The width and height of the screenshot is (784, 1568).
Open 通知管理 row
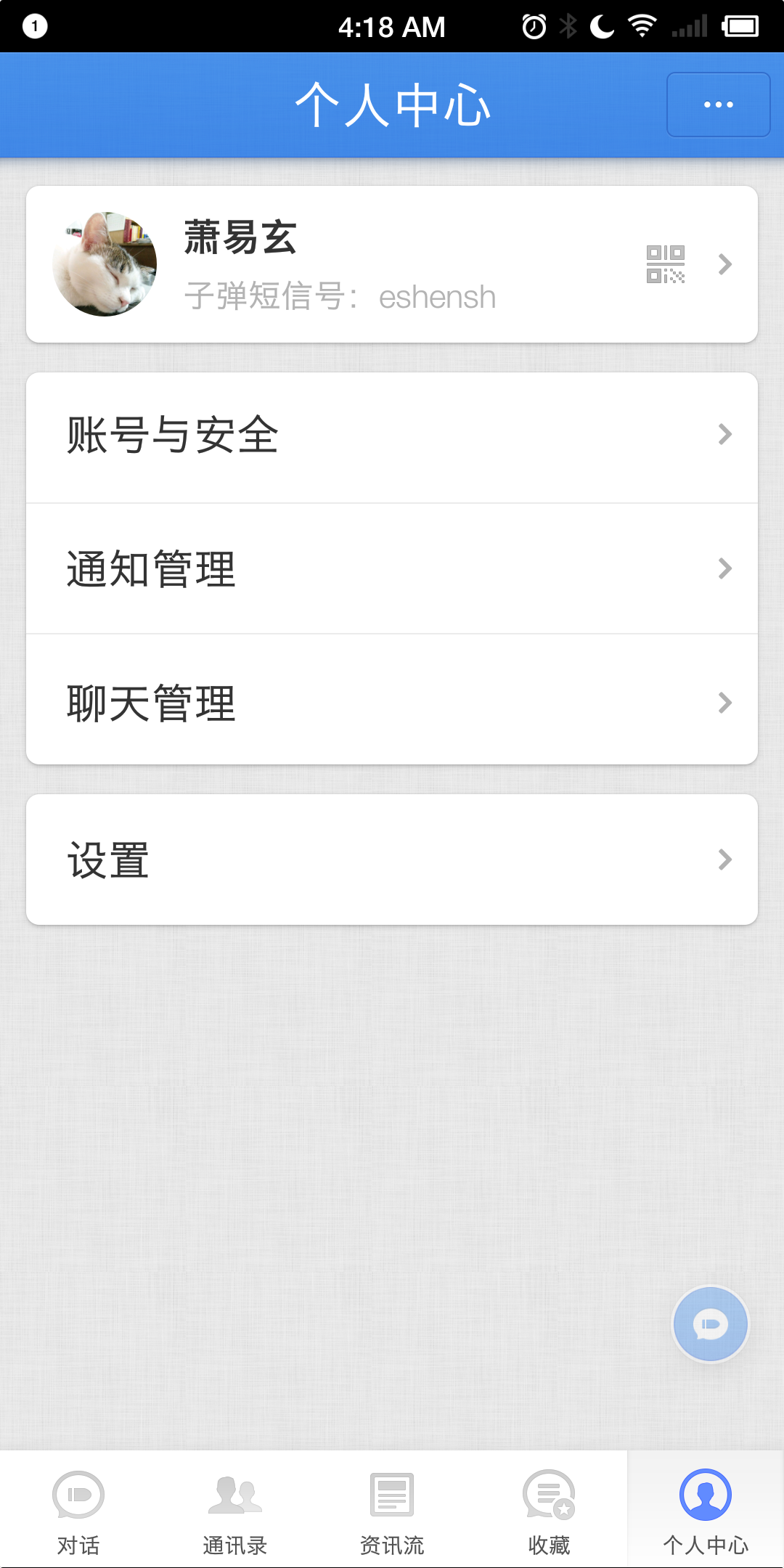[392, 568]
